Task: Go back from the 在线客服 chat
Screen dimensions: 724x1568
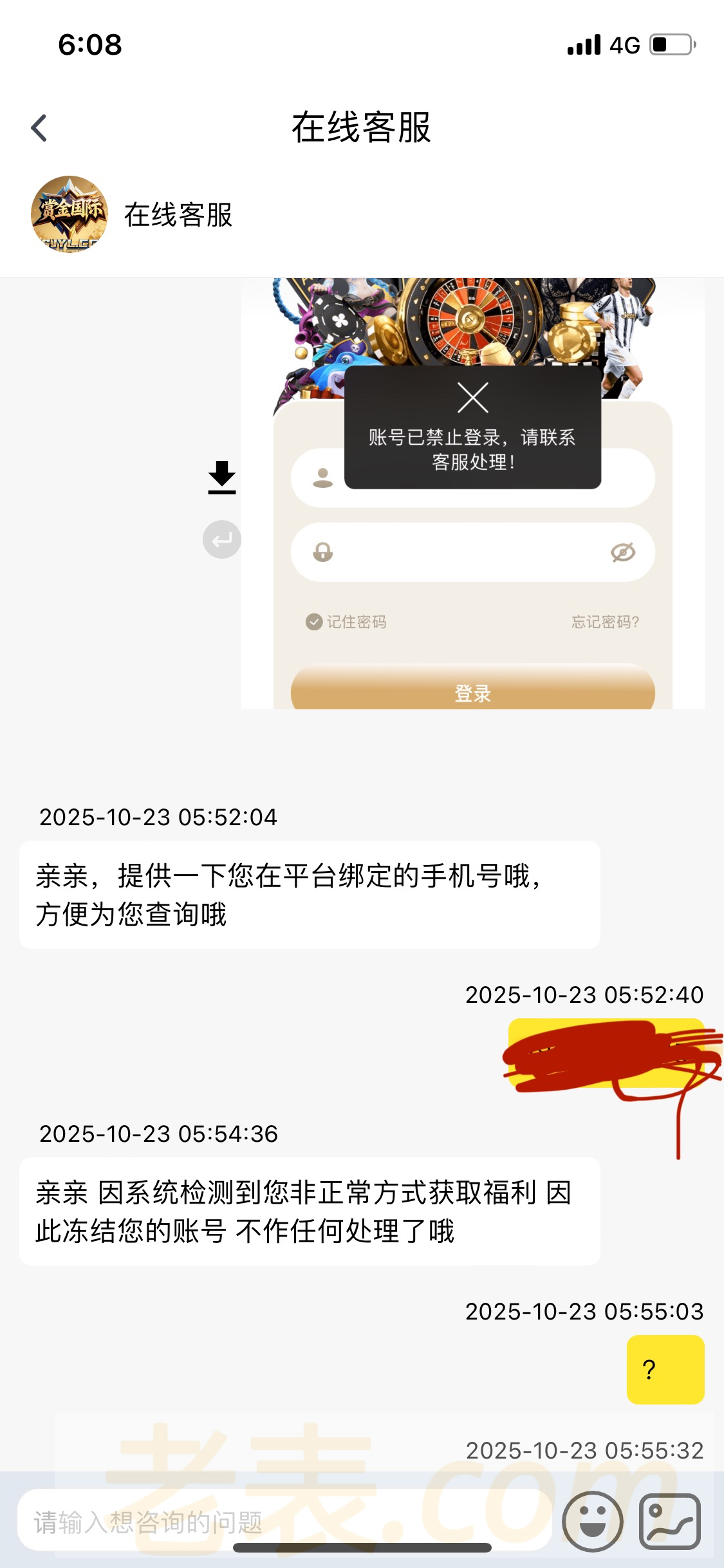Action: pos(39,127)
